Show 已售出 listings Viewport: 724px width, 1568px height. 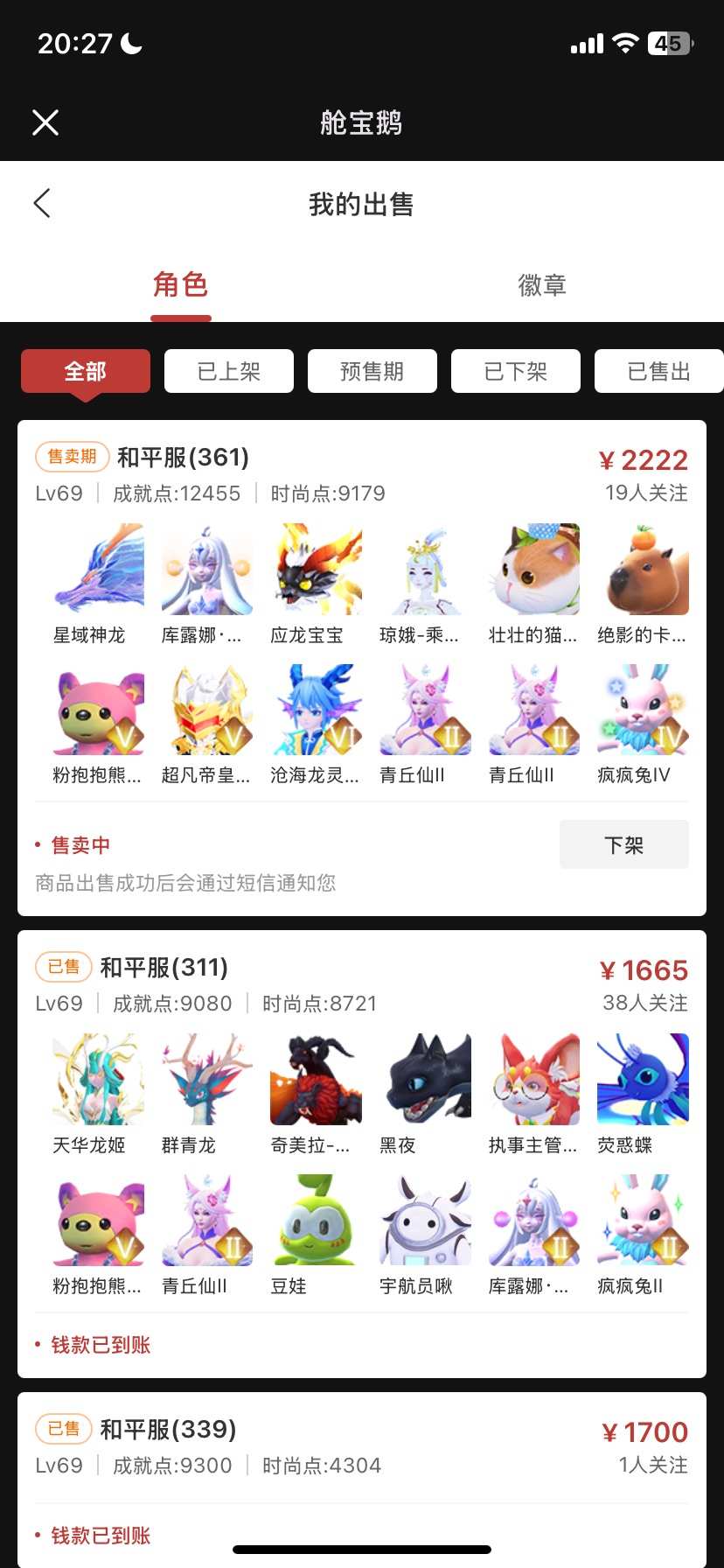click(658, 371)
